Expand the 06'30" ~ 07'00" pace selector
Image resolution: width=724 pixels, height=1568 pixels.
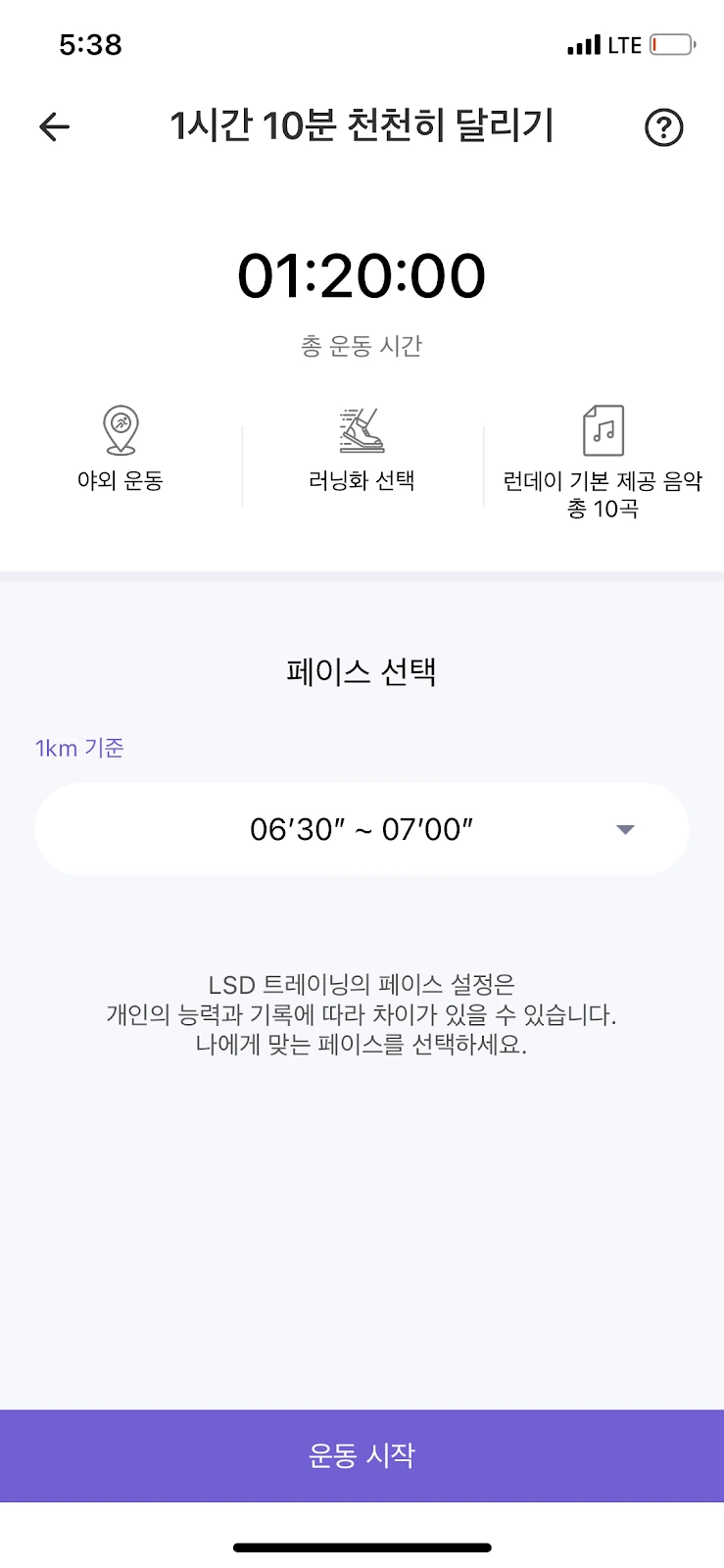pos(360,828)
